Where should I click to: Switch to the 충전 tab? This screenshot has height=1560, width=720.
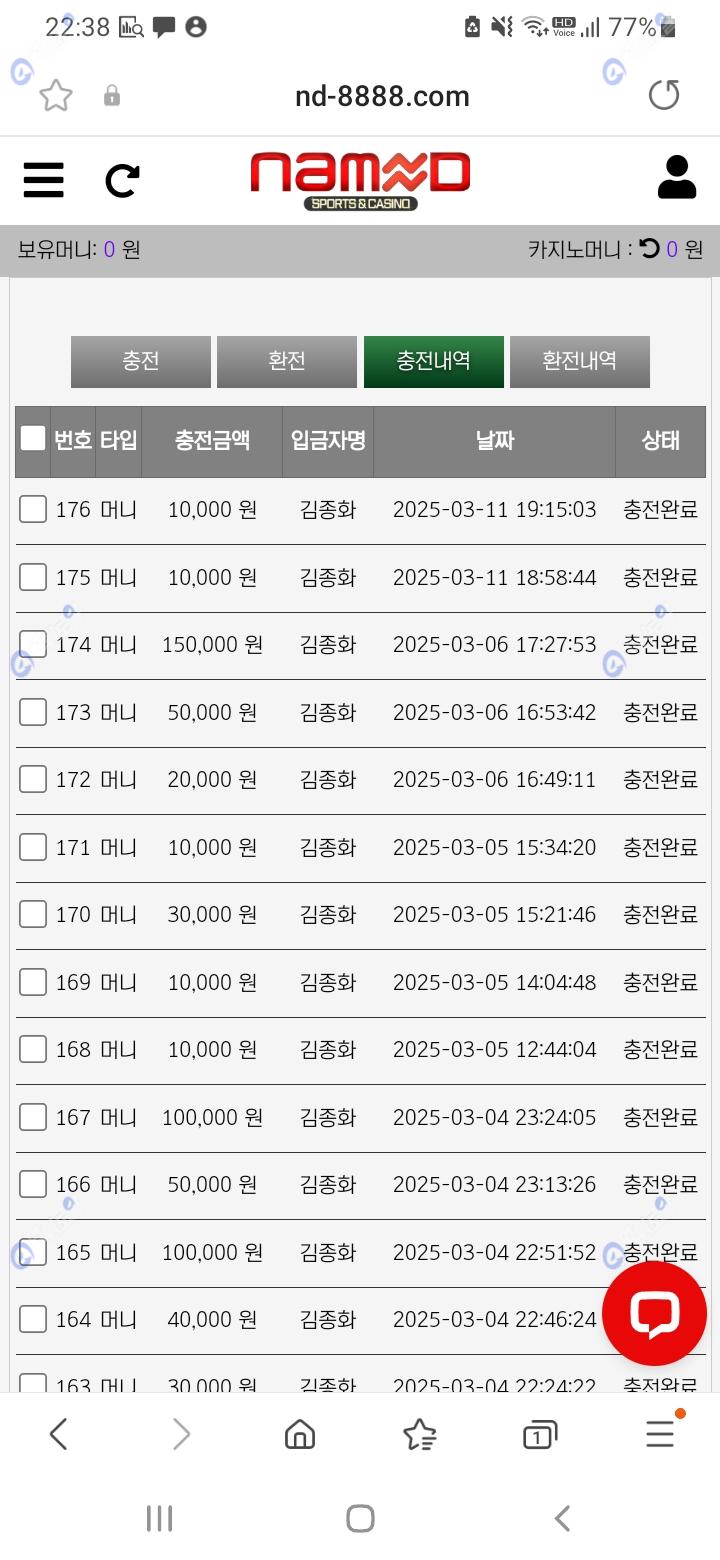coord(141,361)
